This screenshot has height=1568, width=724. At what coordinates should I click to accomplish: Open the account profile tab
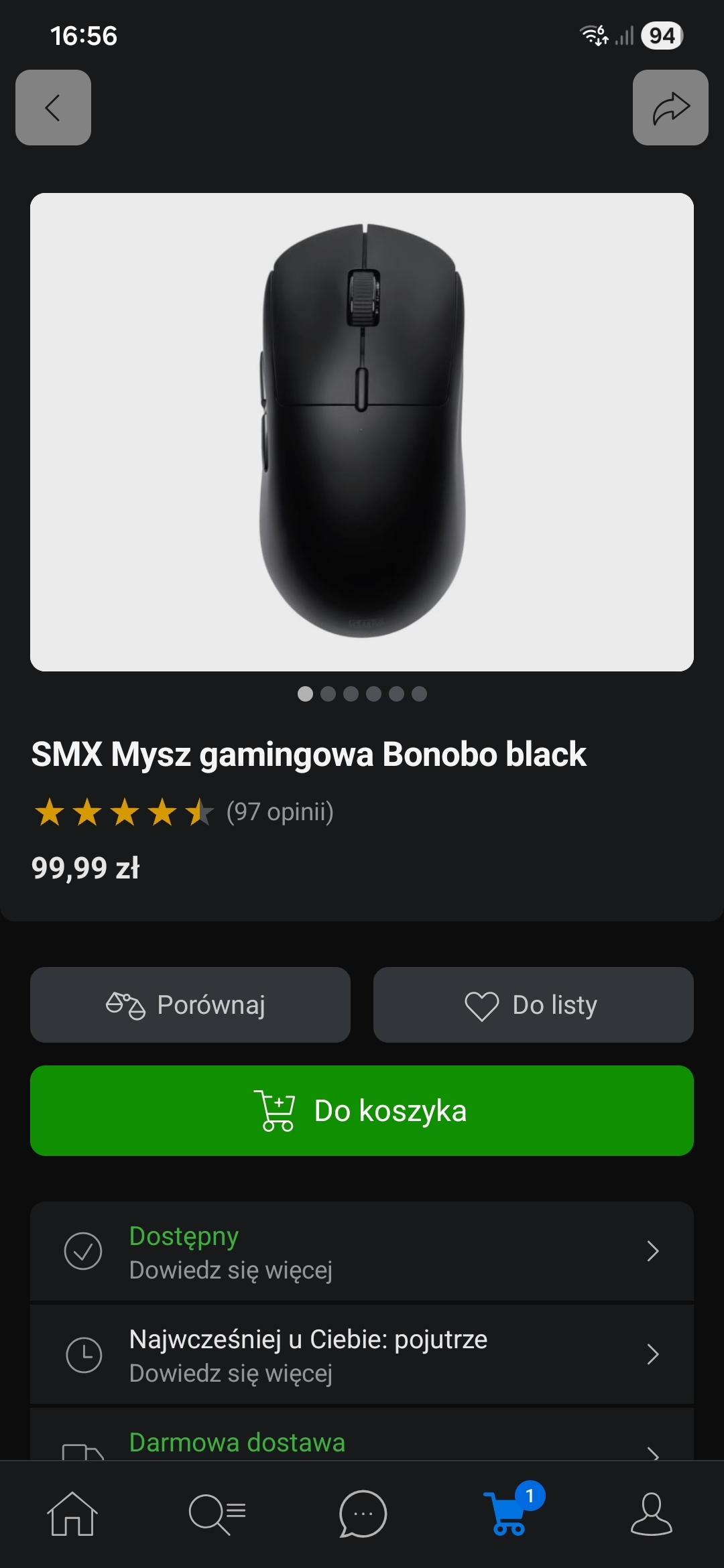pos(651,1514)
